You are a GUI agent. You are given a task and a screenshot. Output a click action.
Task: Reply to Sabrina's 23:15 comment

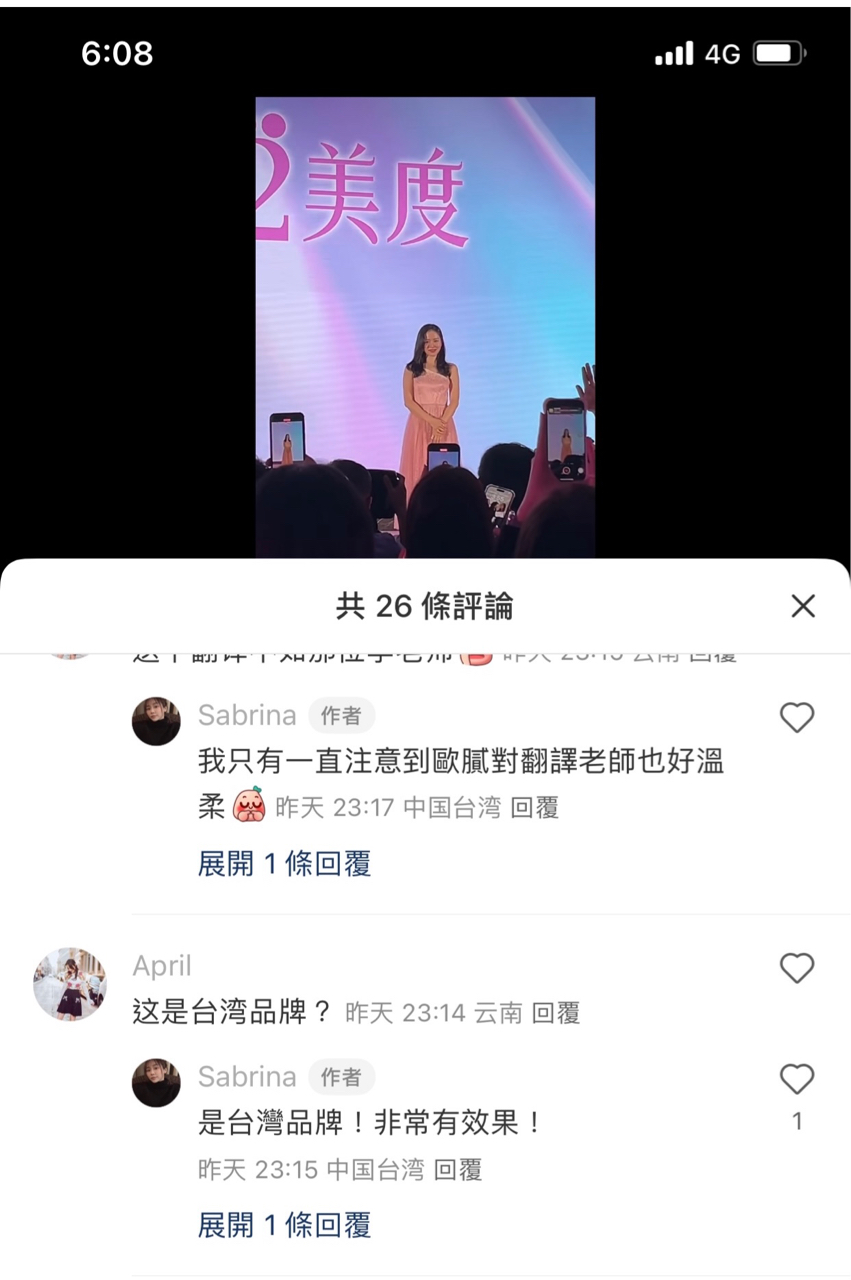[458, 1170]
